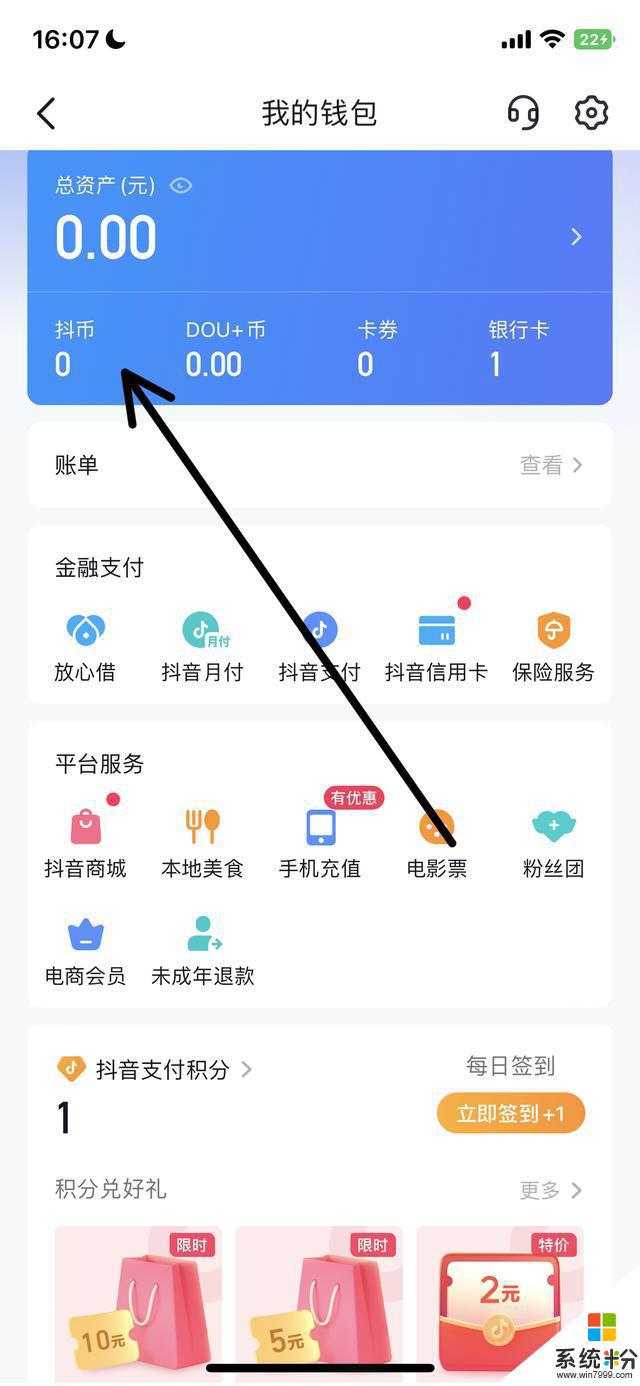Open 保险服务
This screenshot has height=1386, width=640.
pos(553,646)
